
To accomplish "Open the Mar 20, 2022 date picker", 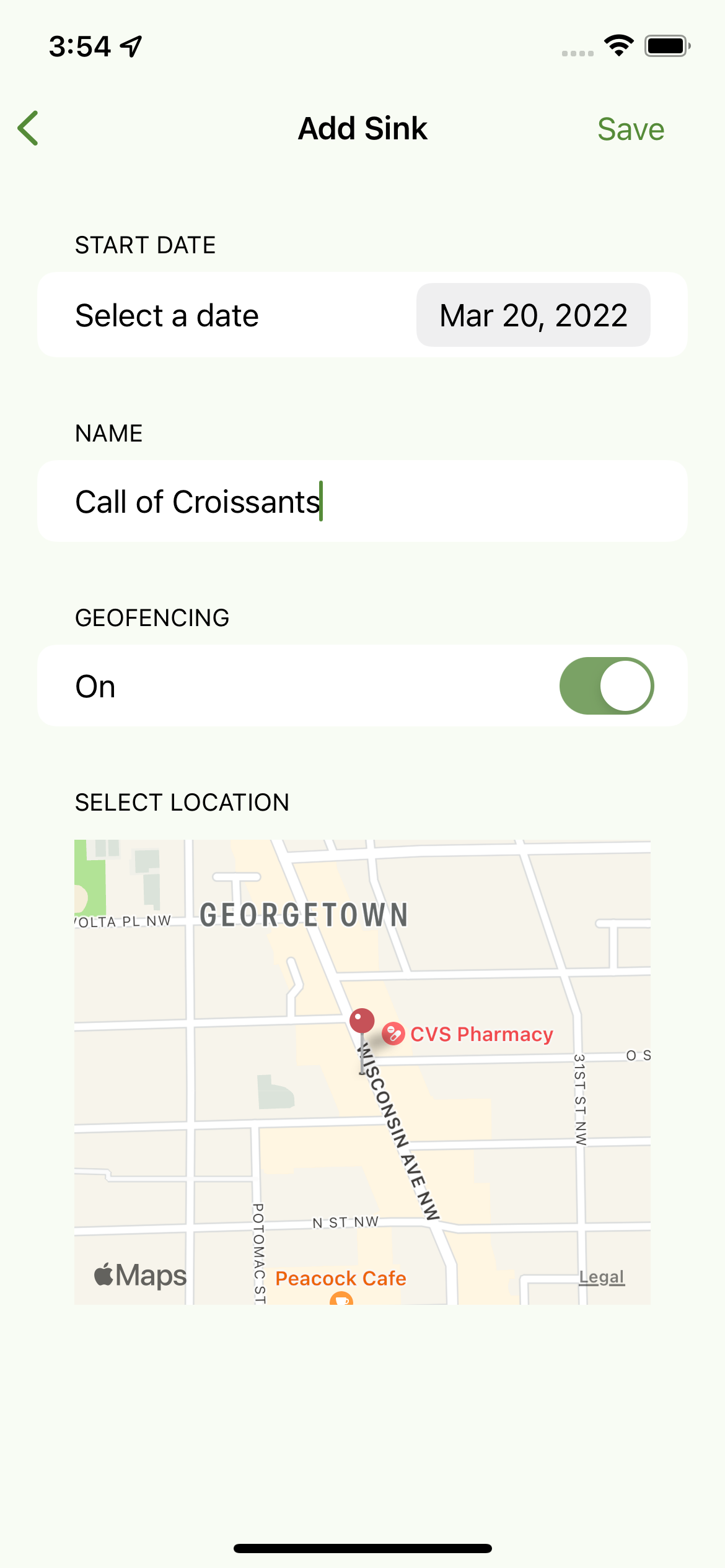I will pos(533,315).
